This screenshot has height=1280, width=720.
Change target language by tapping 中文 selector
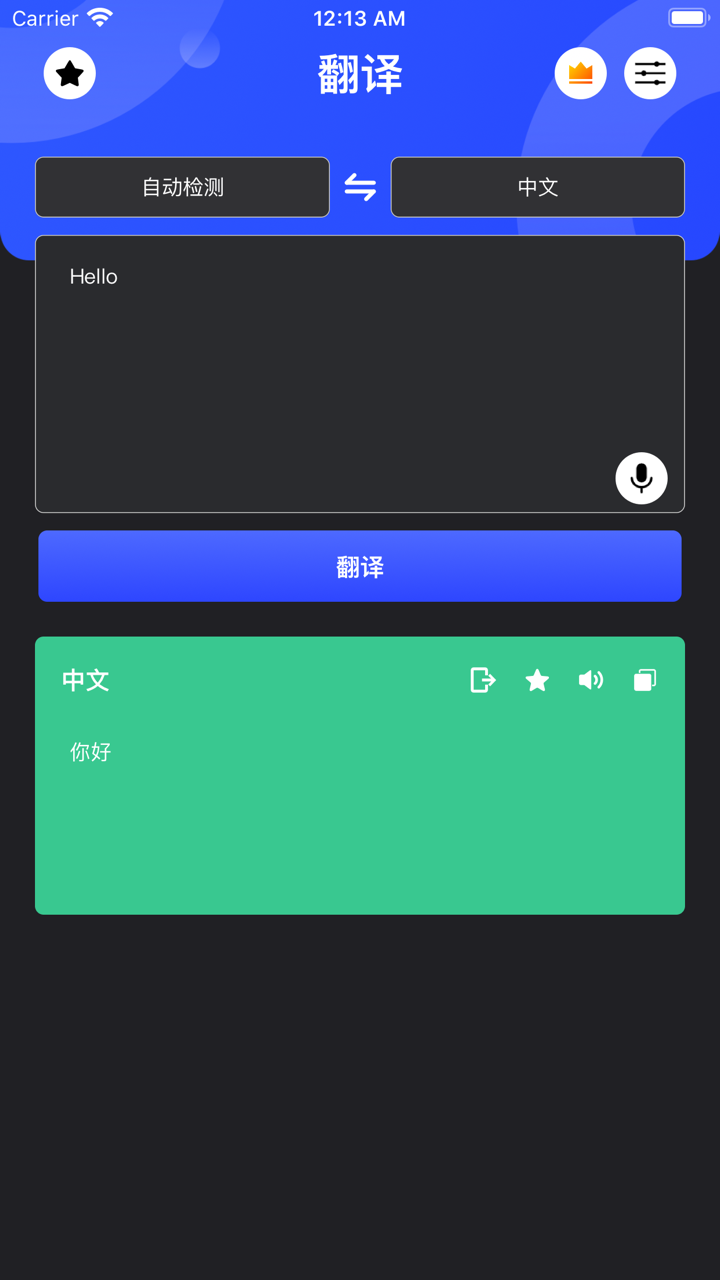click(538, 187)
